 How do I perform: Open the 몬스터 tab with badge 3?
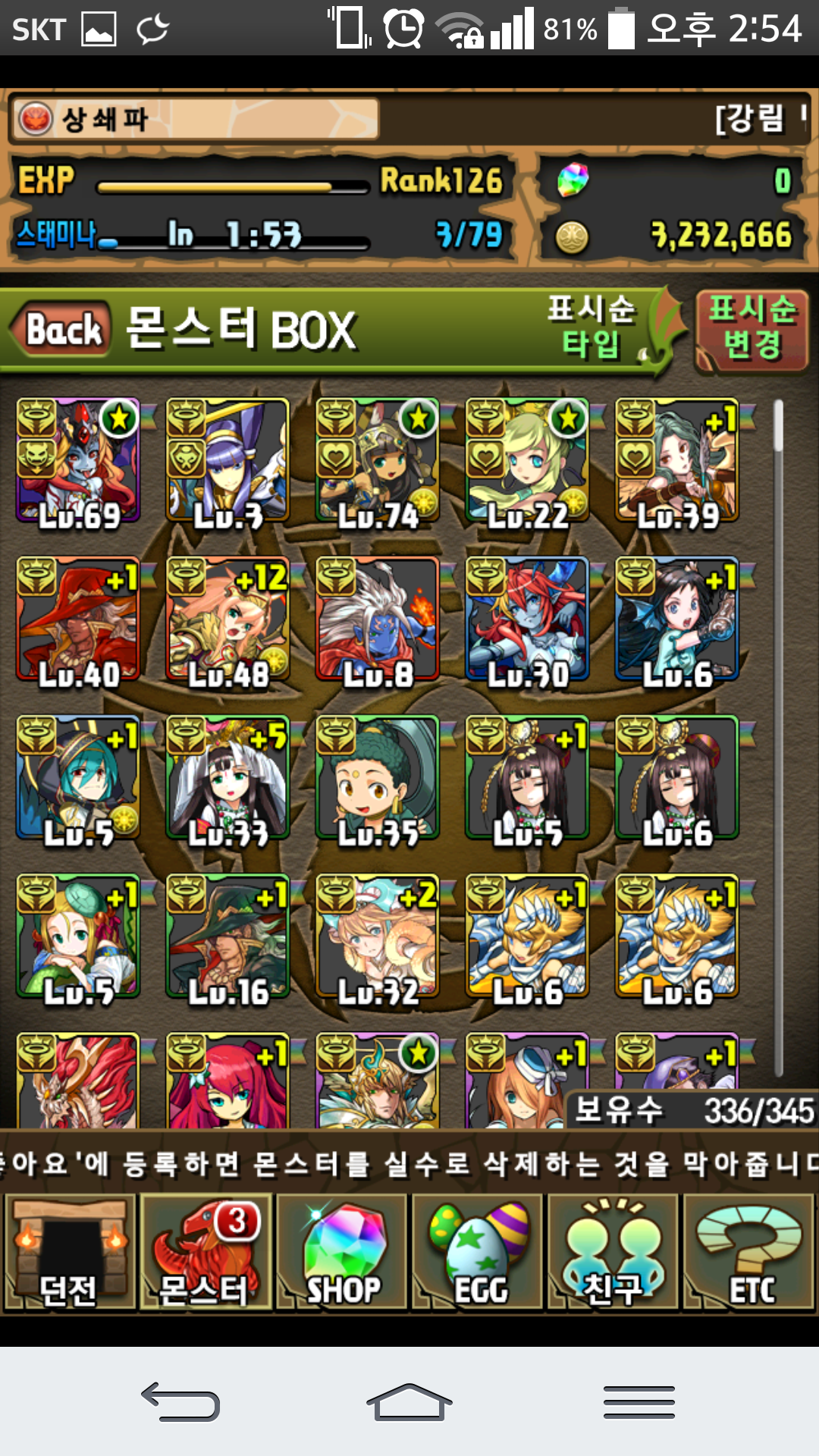pyautogui.click(x=205, y=1254)
